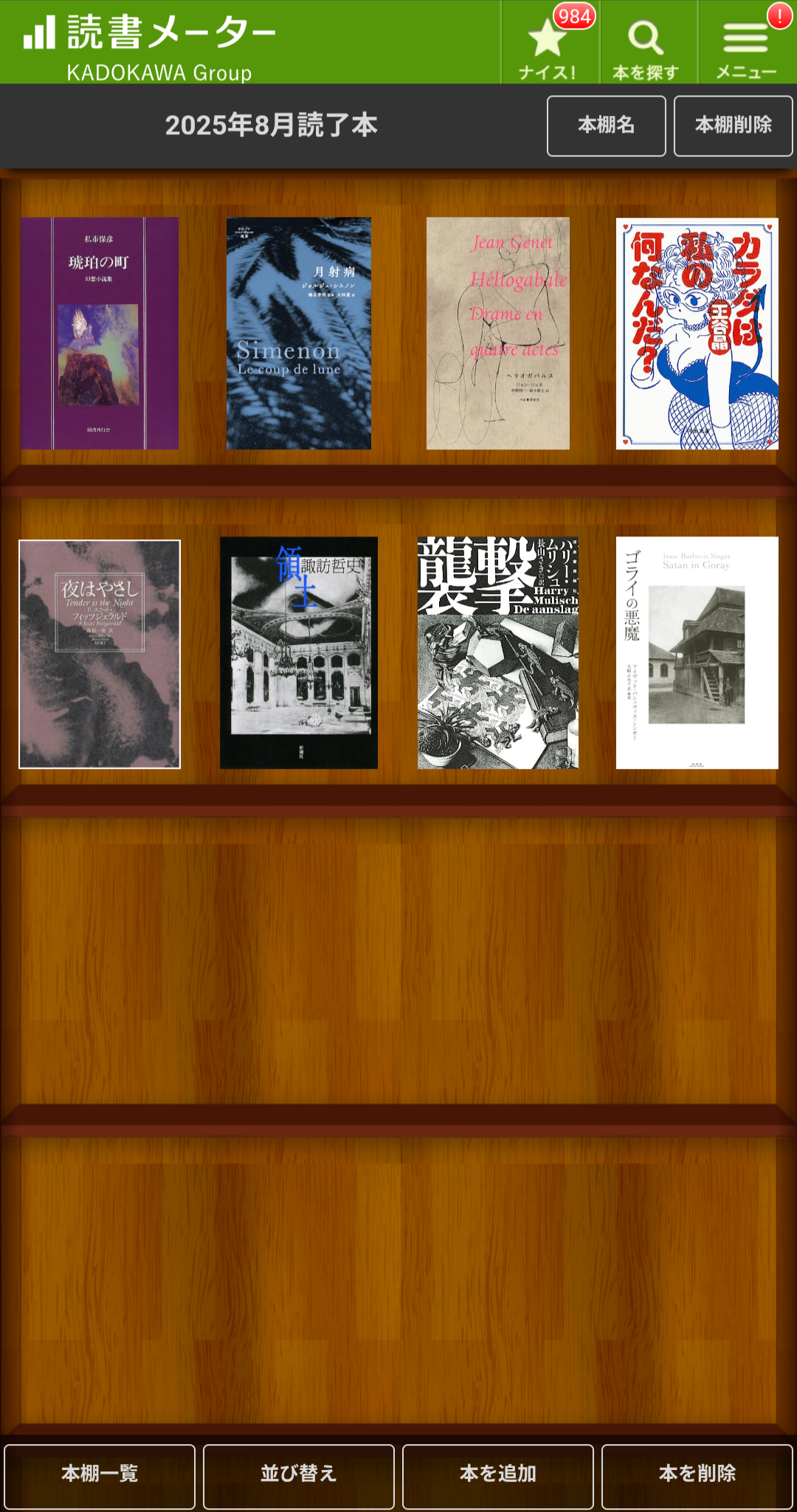797x1512 pixels.
Task: Open ゴライの悪魔 book cover
Action: click(697, 652)
